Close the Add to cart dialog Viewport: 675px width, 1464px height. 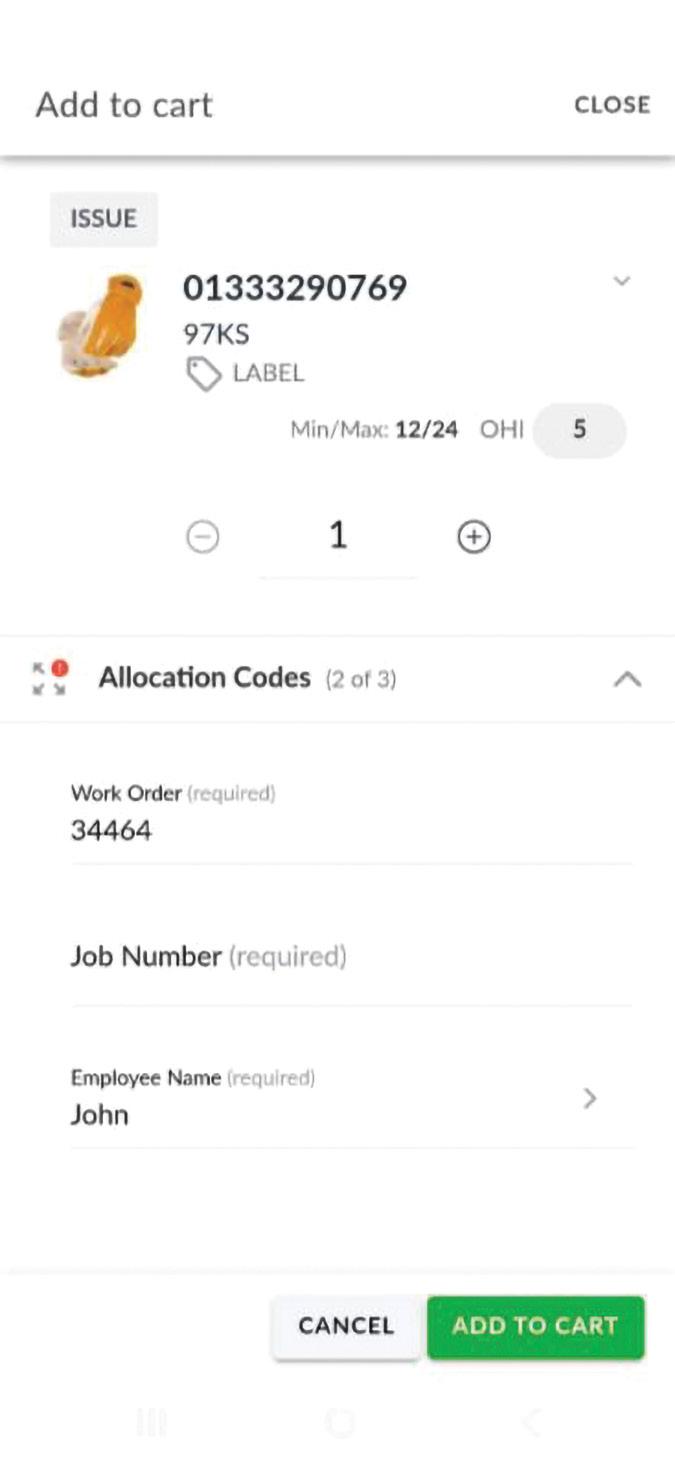(611, 104)
